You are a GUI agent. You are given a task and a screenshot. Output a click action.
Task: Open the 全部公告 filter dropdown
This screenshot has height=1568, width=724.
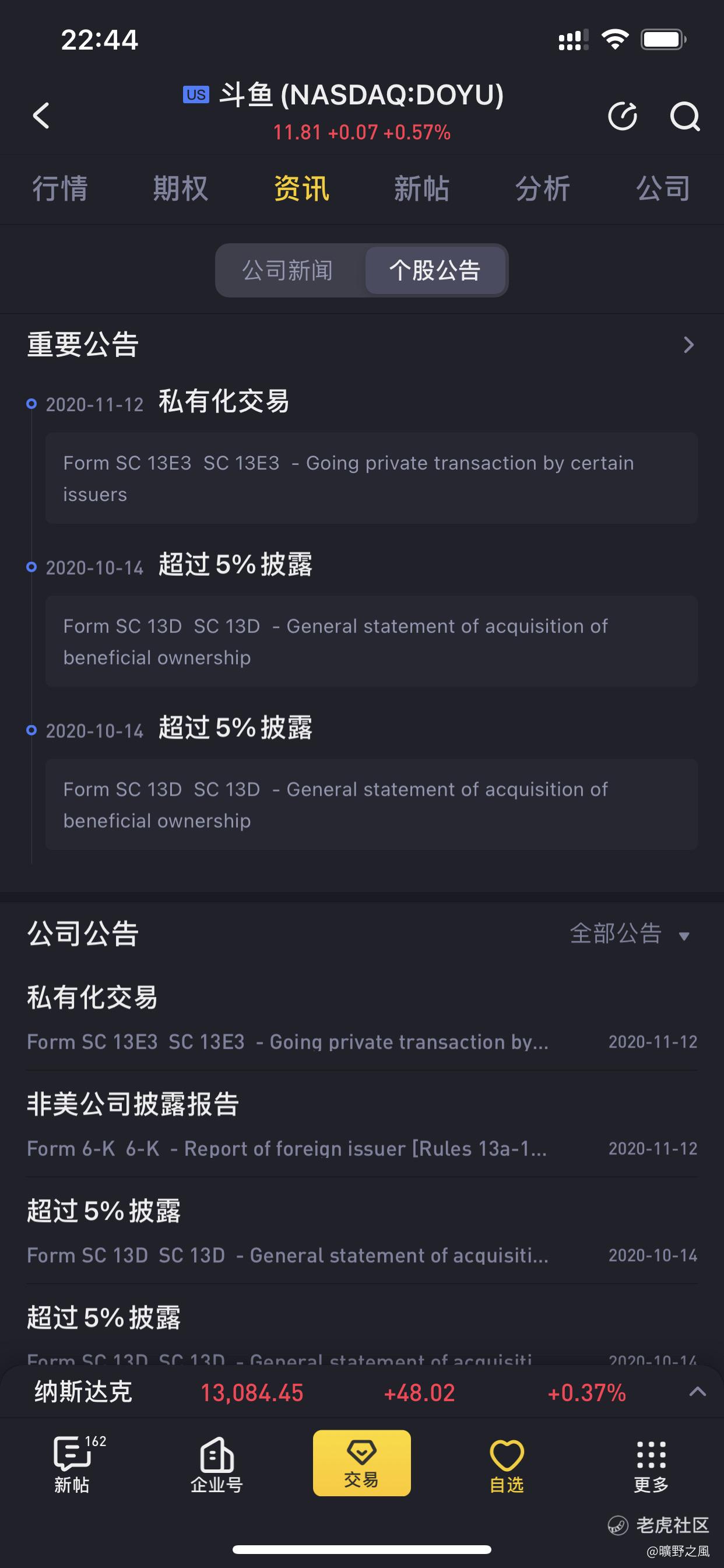(x=630, y=934)
